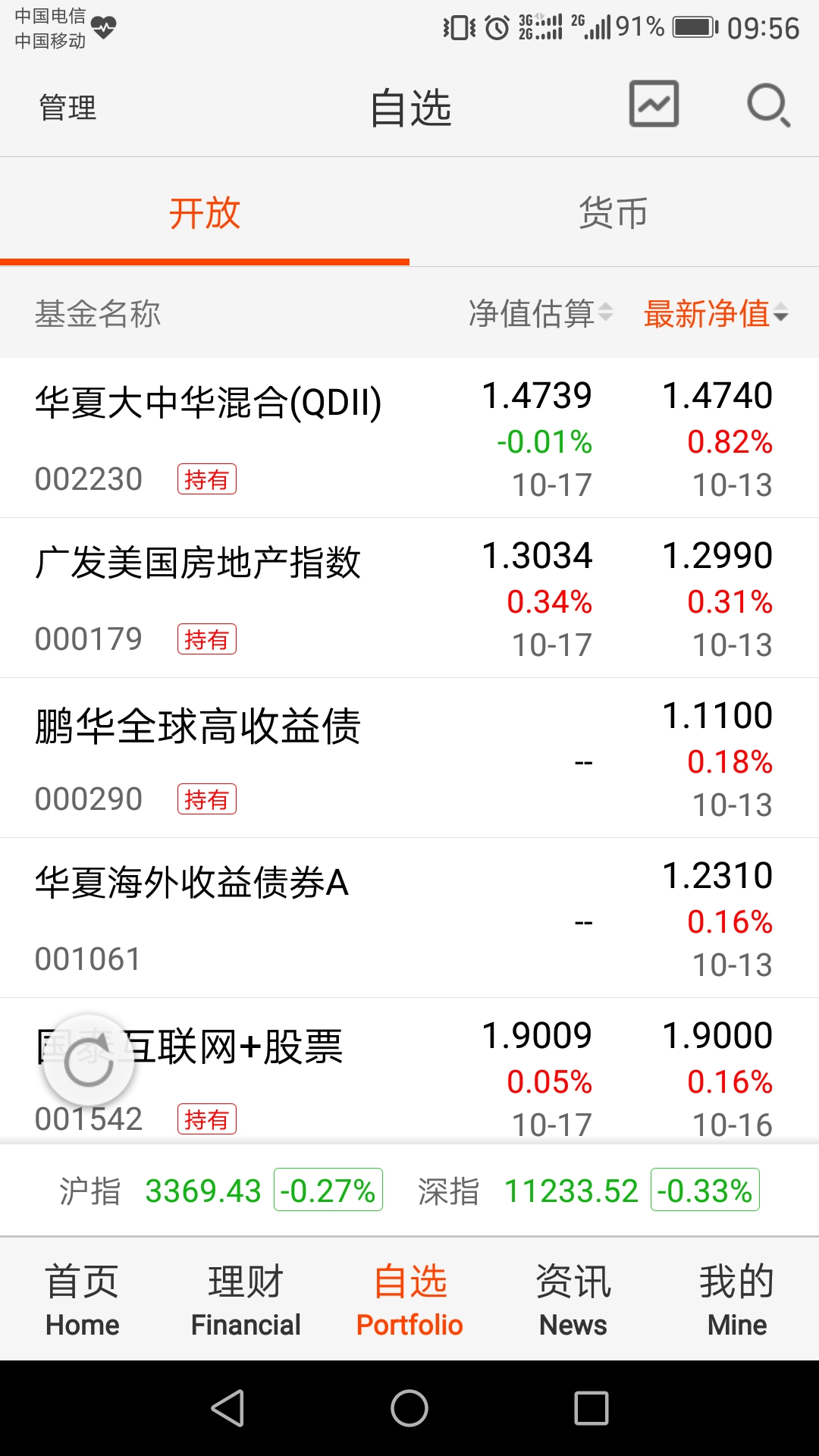Select the 开放 tab
The width and height of the screenshot is (819, 1456).
click(205, 213)
